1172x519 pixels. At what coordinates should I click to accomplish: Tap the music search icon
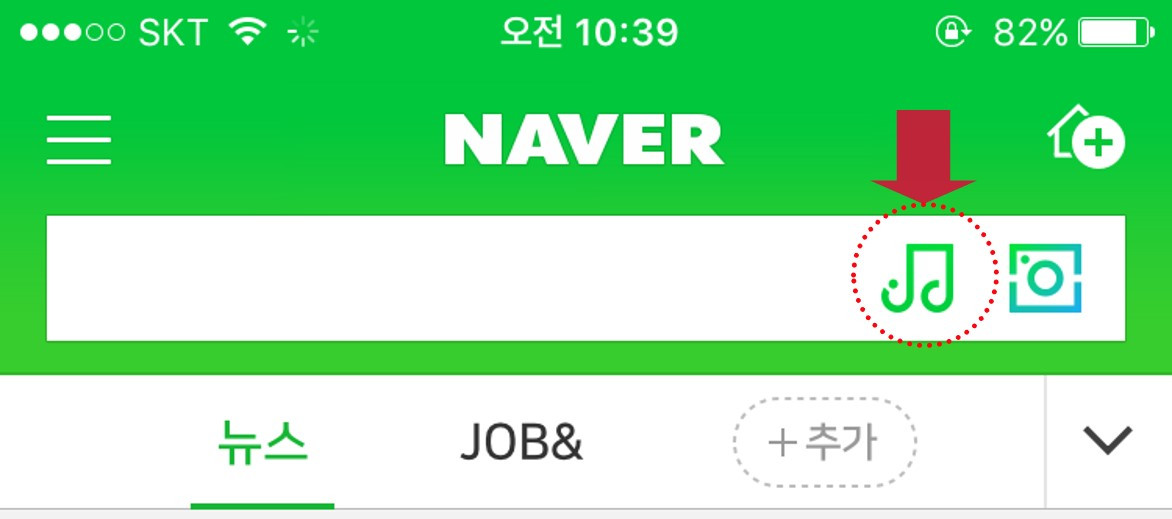(x=917, y=277)
